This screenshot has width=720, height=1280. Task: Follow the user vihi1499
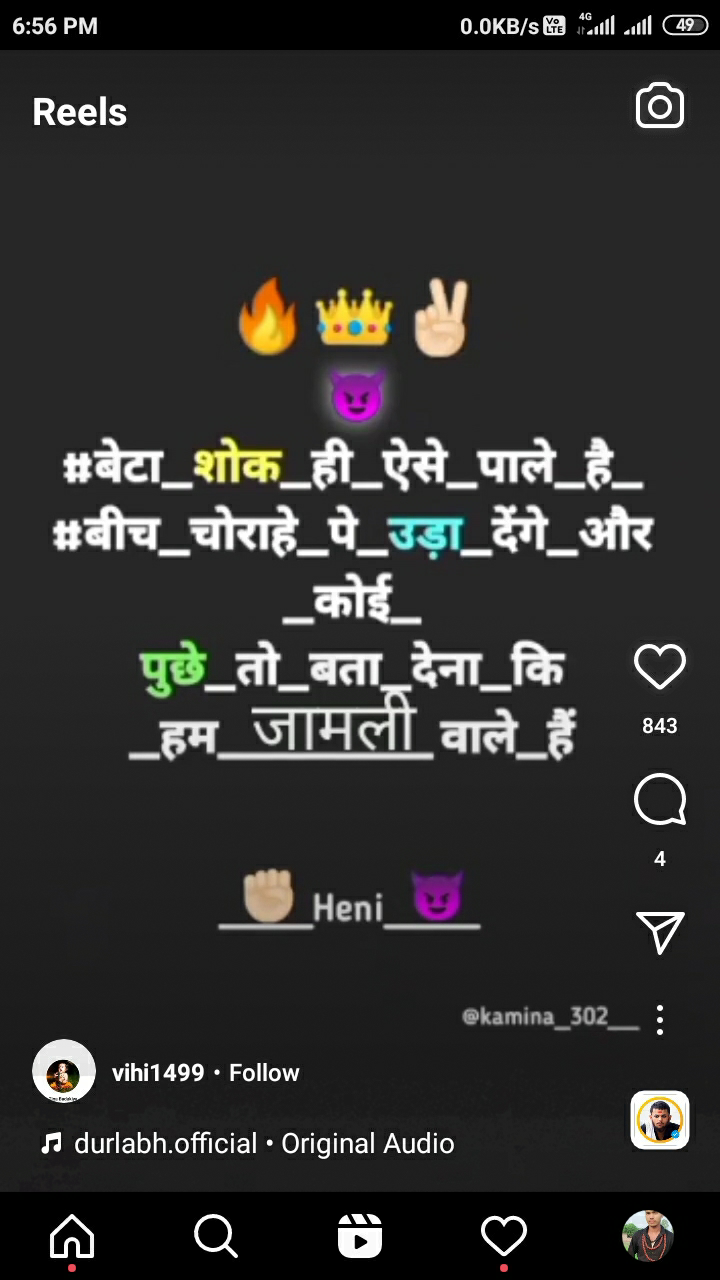264,1073
